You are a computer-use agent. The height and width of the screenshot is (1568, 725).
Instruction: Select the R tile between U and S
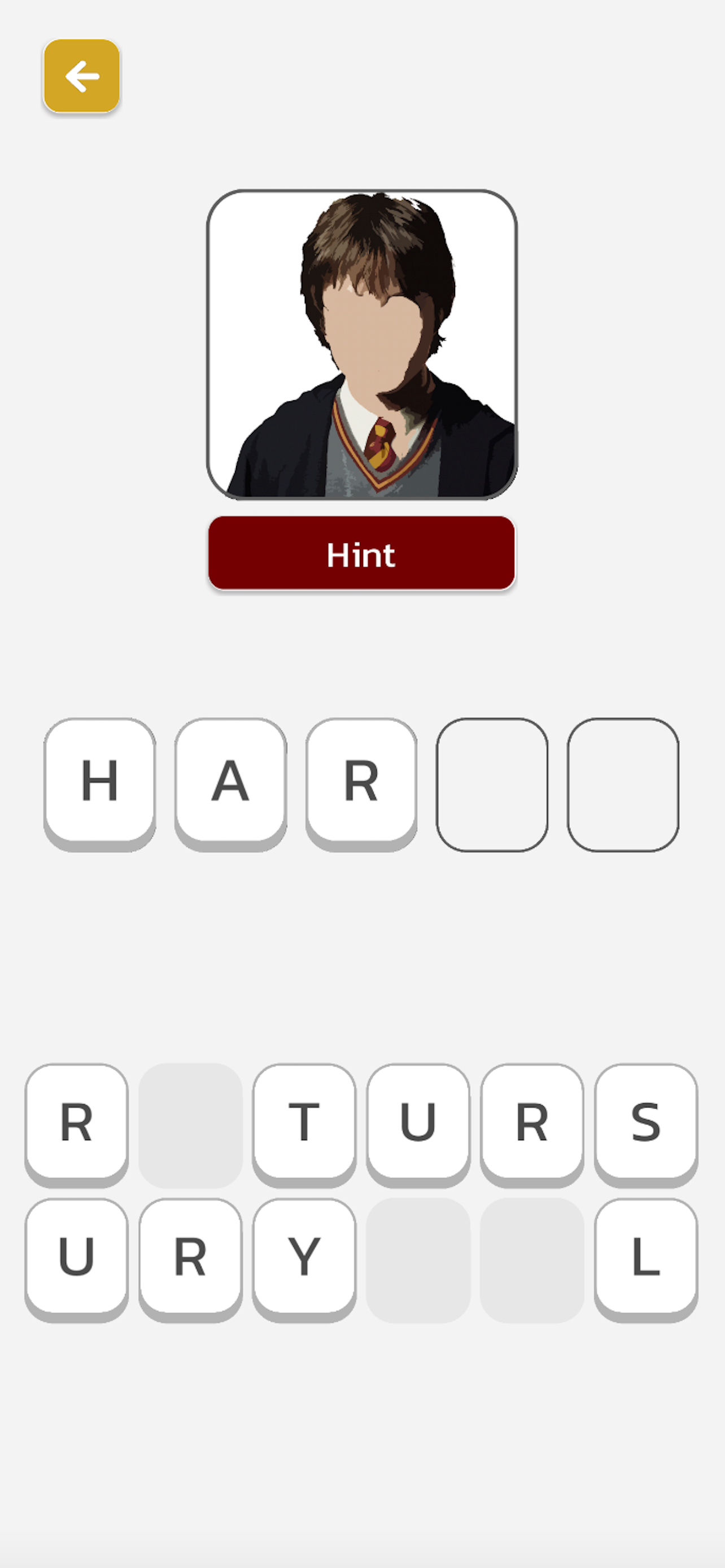click(531, 1122)
